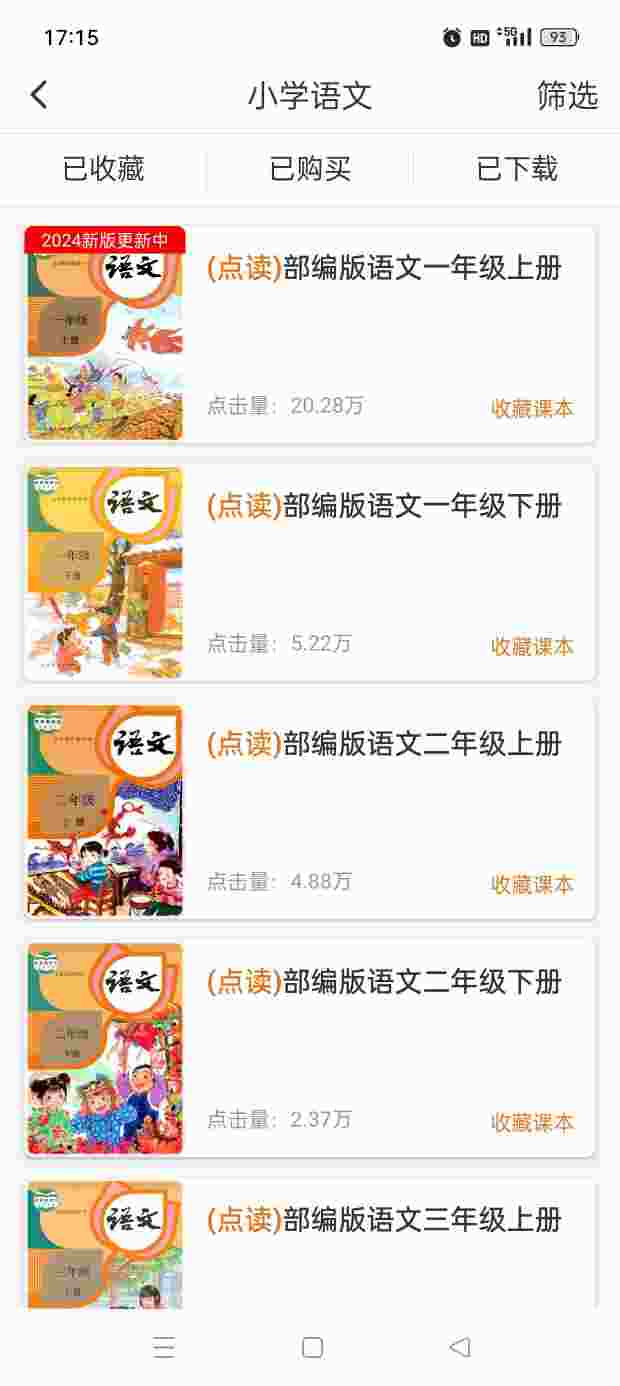Switch to the 已购买 tab
The height and width of the screenshot is (1386, 620).
click(310, 169)
